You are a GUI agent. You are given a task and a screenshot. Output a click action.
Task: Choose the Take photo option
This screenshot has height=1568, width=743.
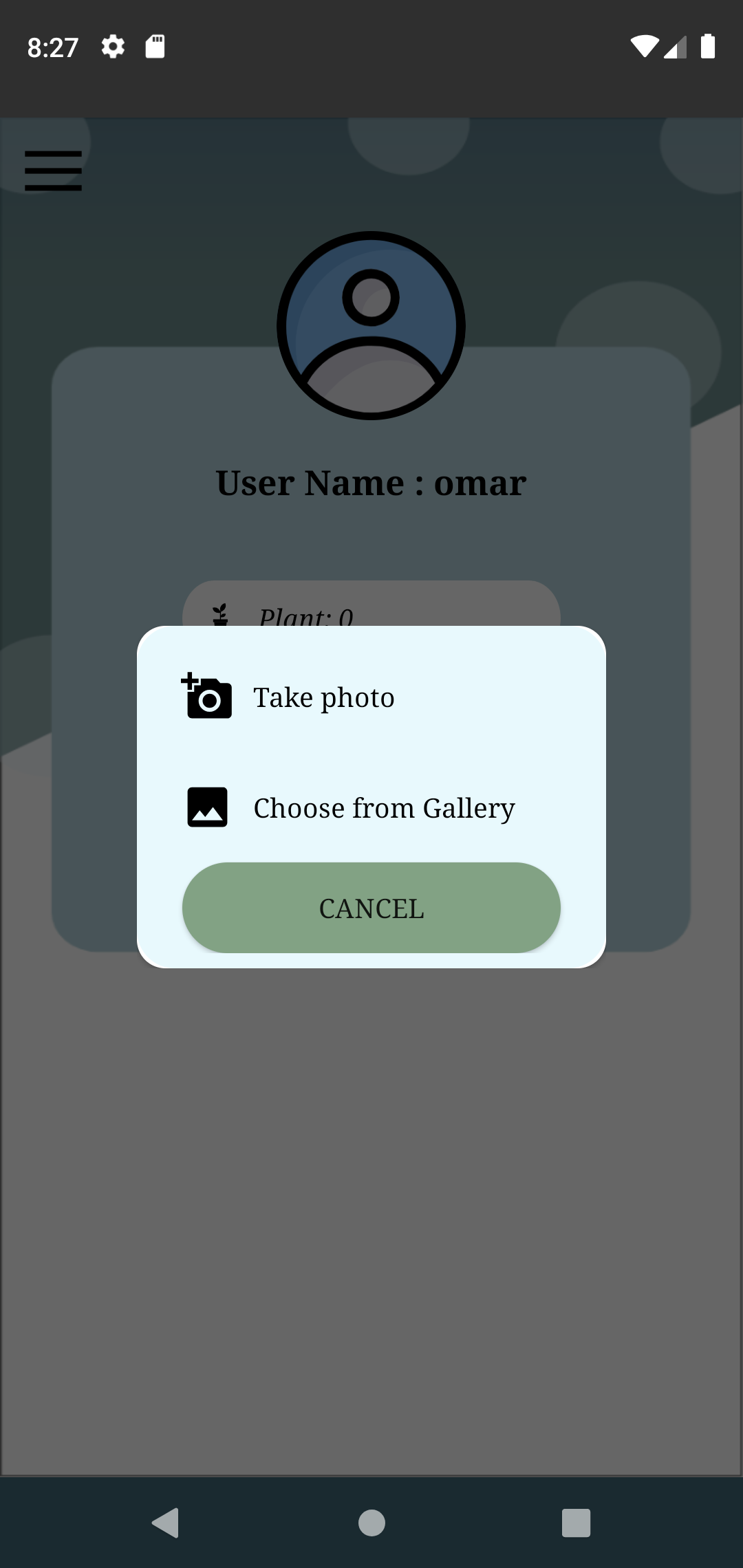pos(323,697)
